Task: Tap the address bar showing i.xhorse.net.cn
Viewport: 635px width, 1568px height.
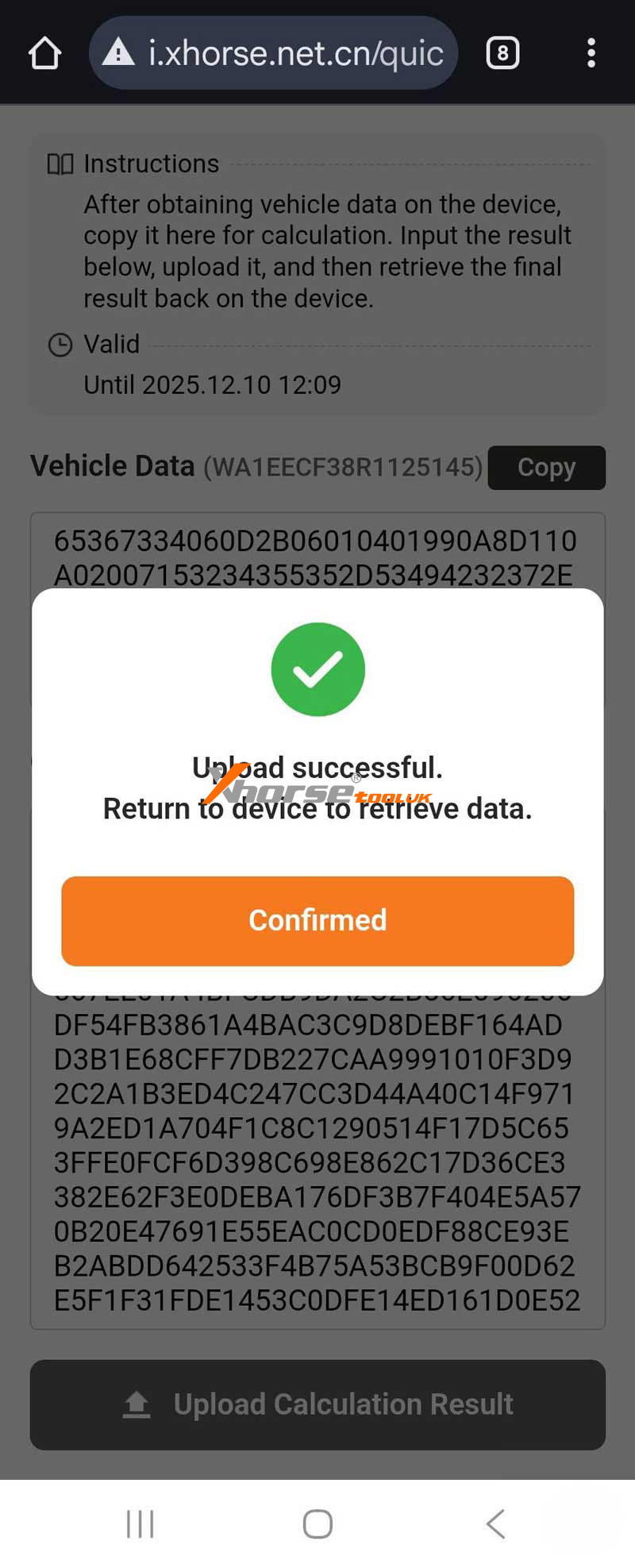Action: [294, 52]
